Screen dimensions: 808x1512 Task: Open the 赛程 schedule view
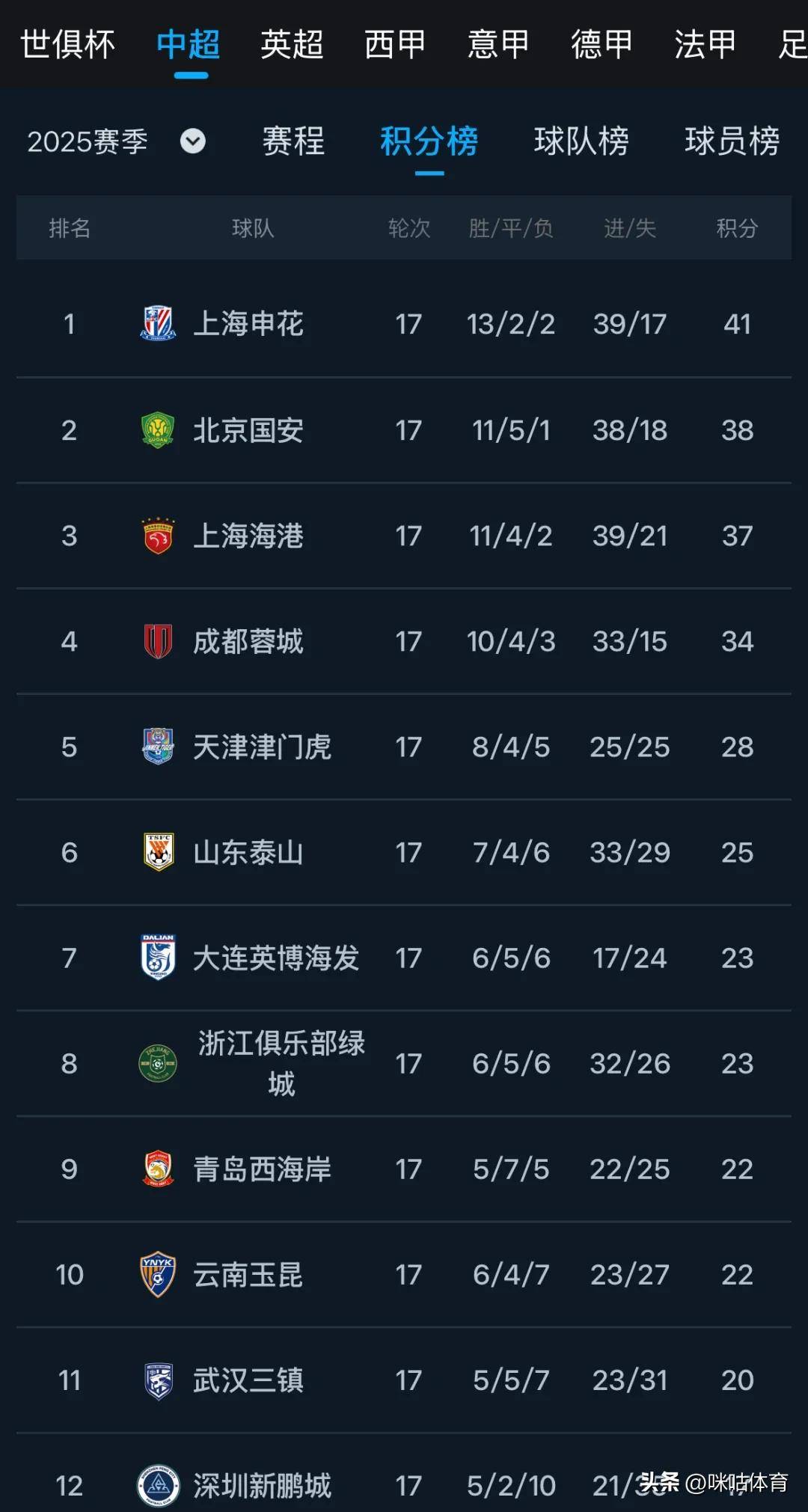click(293, 142)
